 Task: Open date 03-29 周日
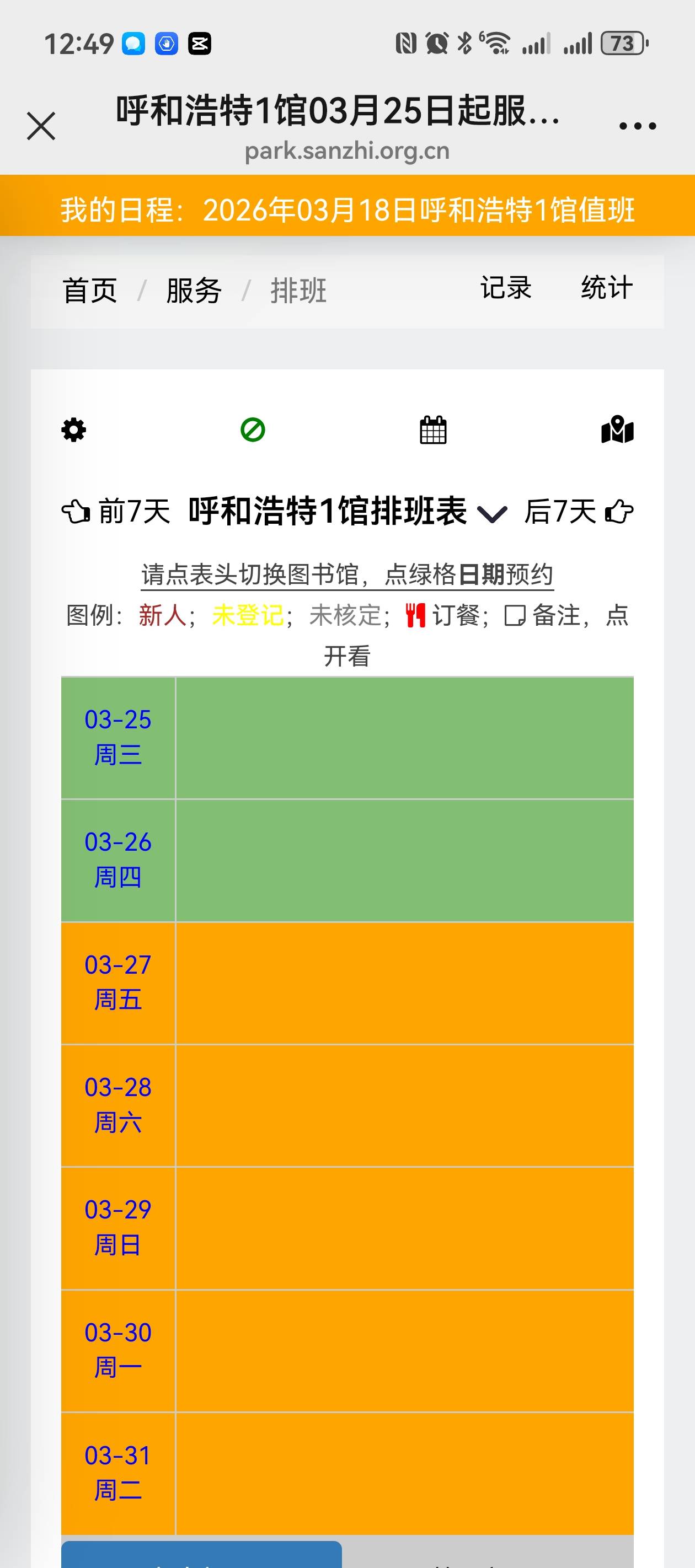117,1227
